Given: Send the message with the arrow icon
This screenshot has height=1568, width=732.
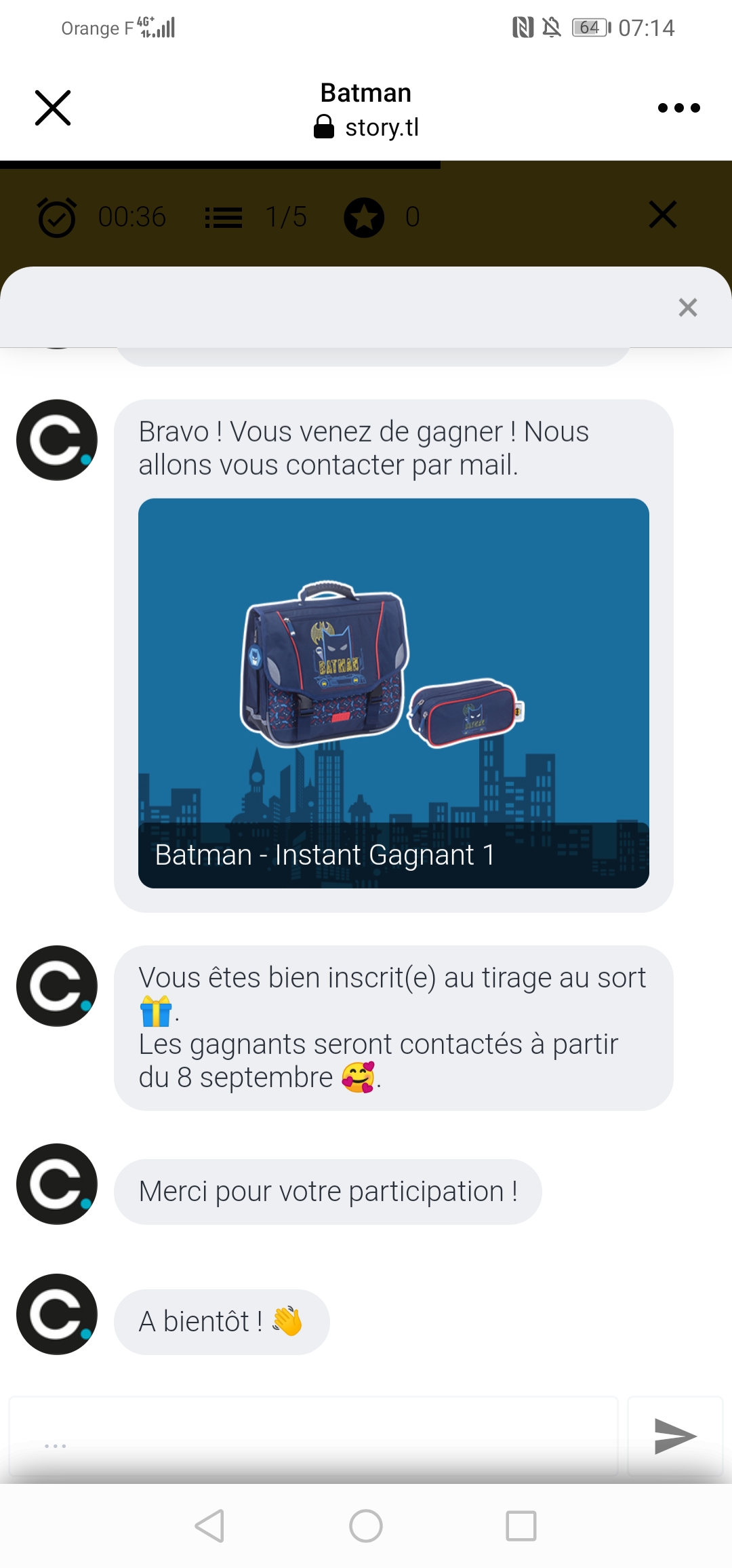Looking at the screenshot, I should (675, 1436).
